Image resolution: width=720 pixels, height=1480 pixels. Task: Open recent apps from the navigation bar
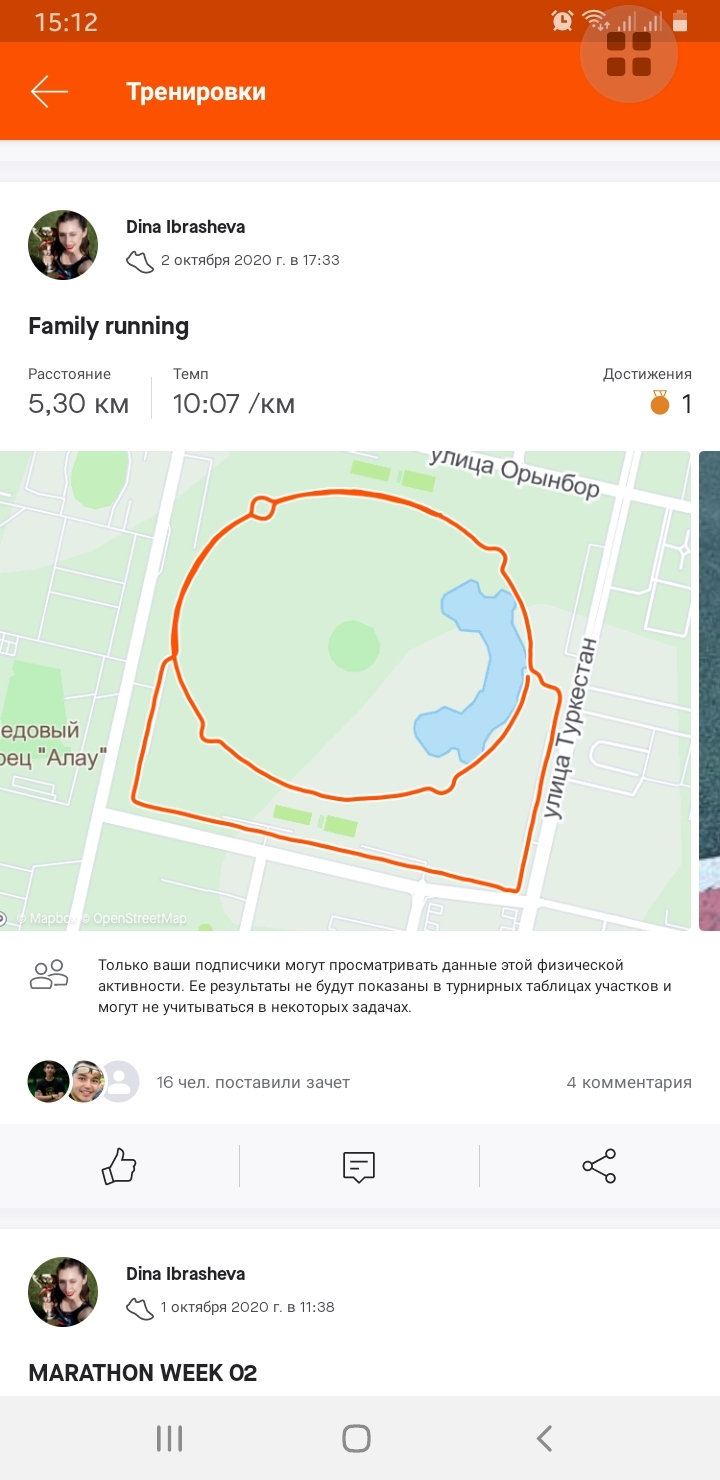170,1438
